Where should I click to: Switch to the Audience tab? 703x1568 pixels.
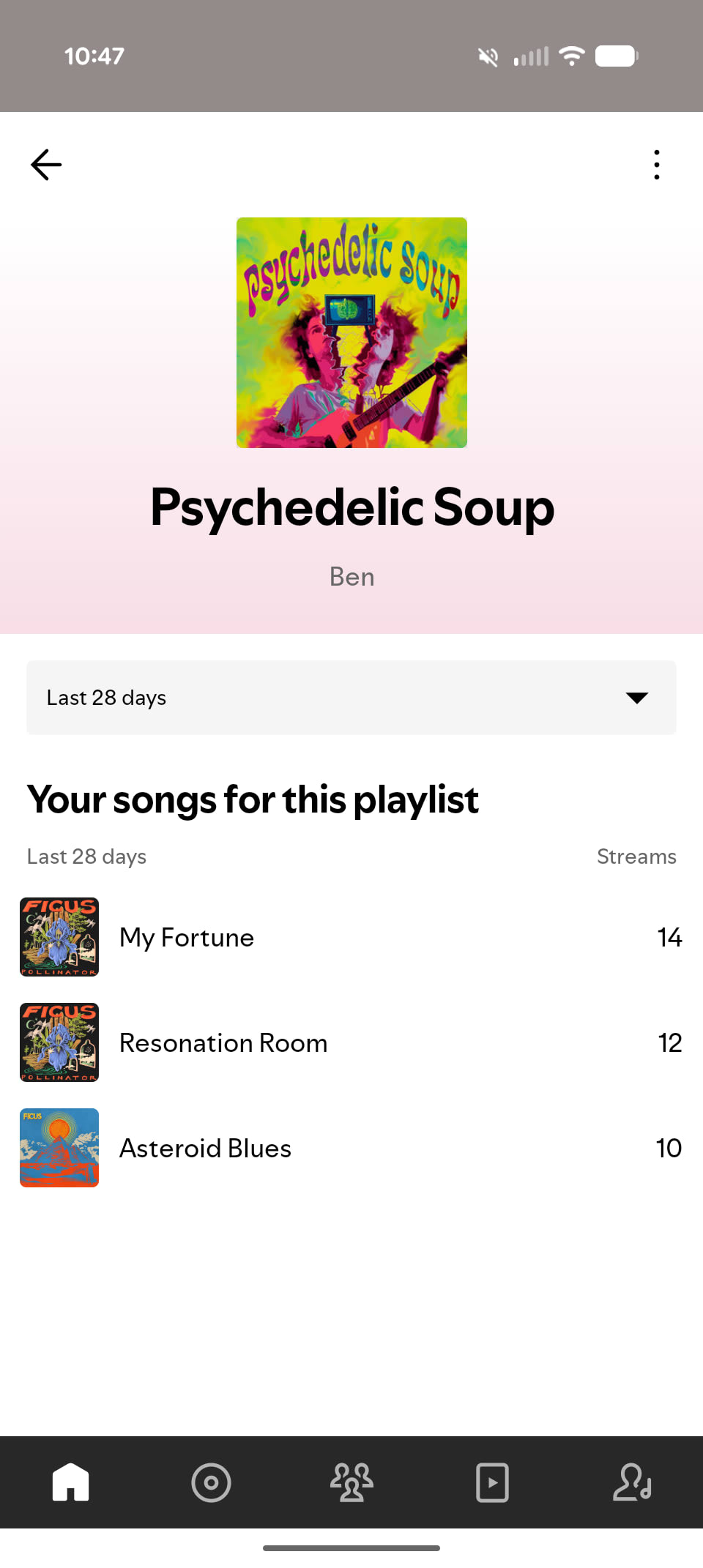click(351, 1482)
